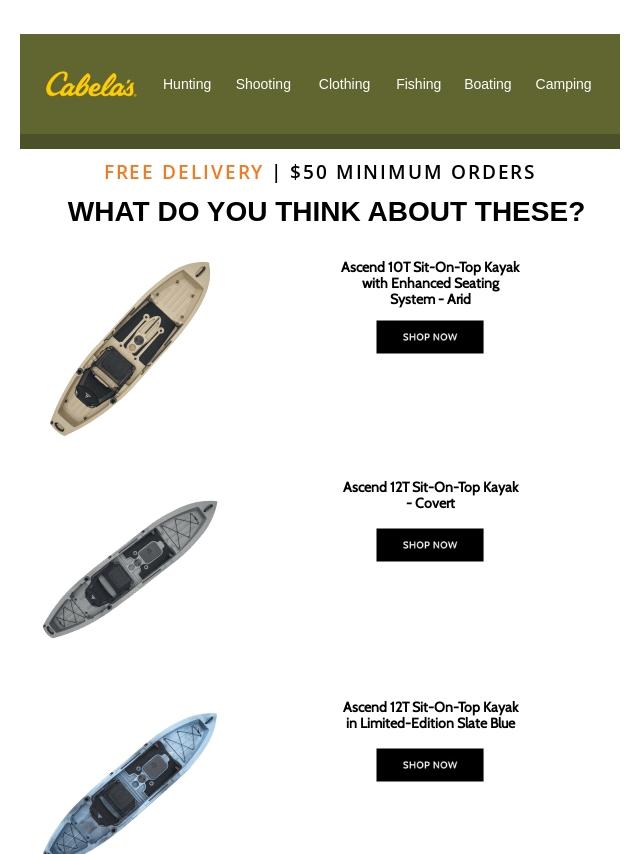Screen dimensions: 640x854
Task: View the gray Ascend 12T Covert image
Action: pyautogui.click(x=130, y=568)
